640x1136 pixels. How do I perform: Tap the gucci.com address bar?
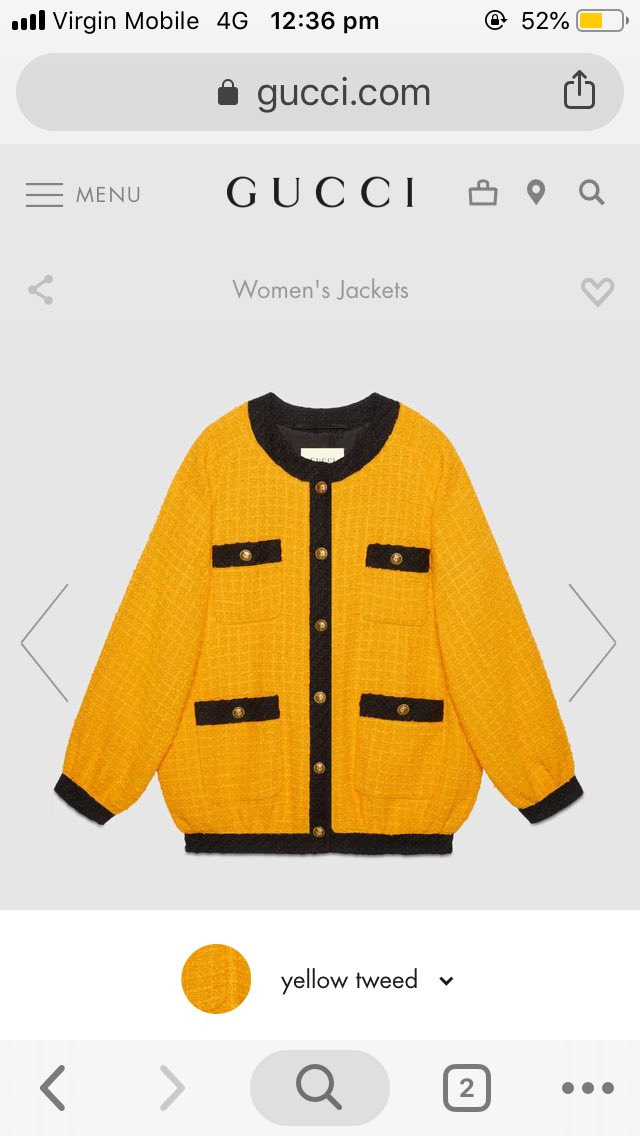[x=320, y=93]
